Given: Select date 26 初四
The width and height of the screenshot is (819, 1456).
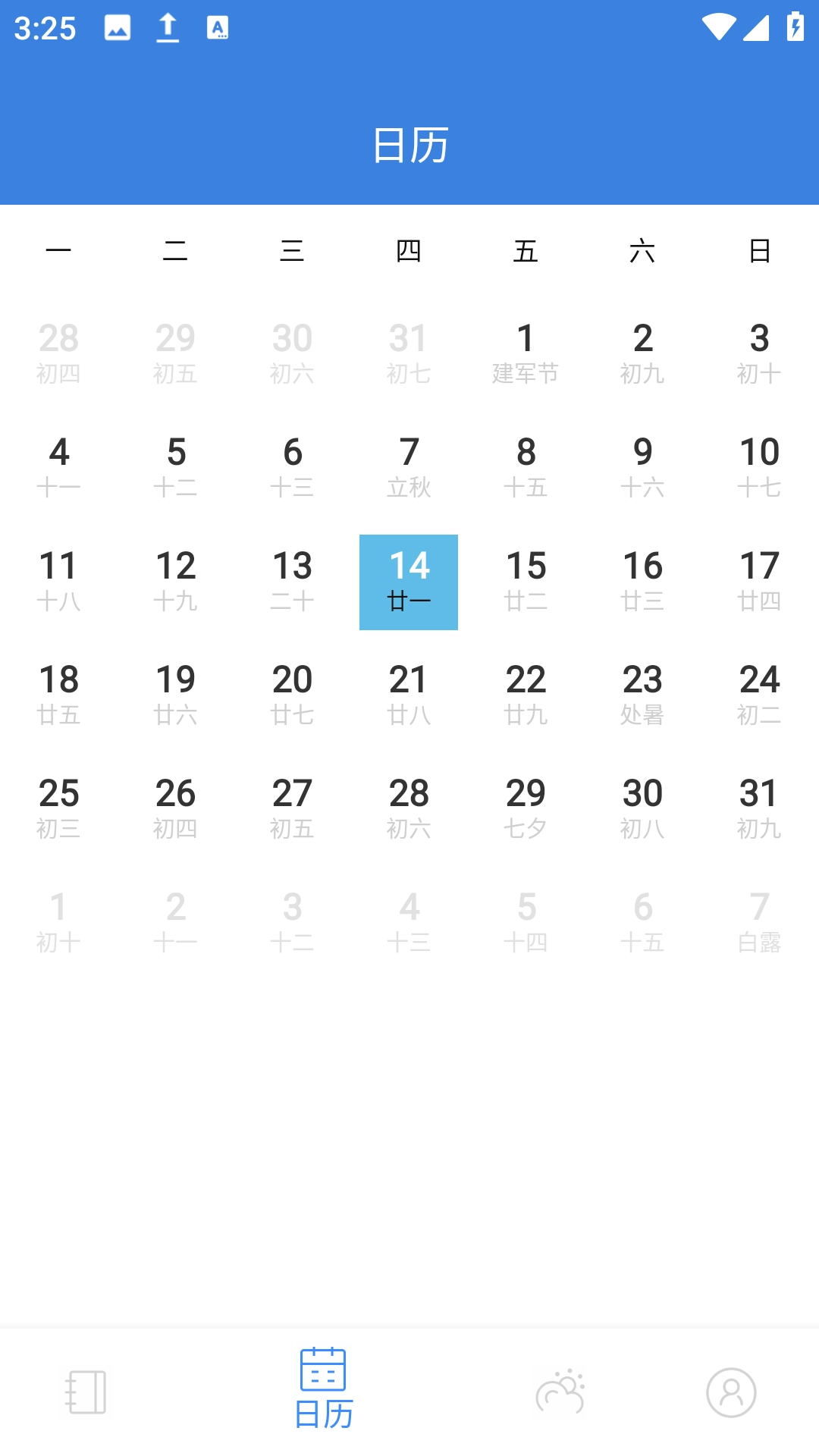Looking at the screenshot, I should [x=175, y=809].
